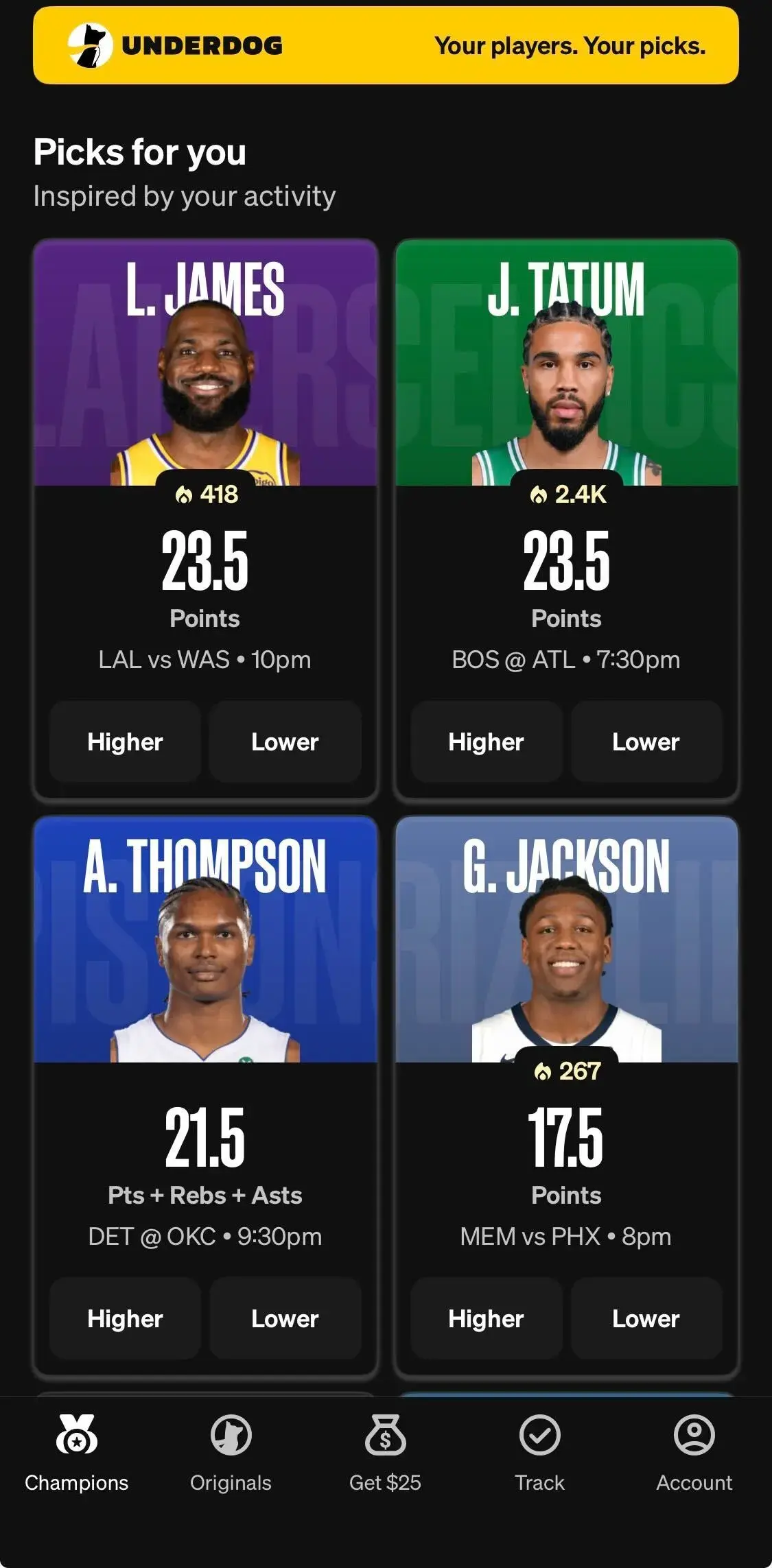Viewport: 772px width, 1568px height.
Task: Open the L. James player card
Action: pos(205,377)
